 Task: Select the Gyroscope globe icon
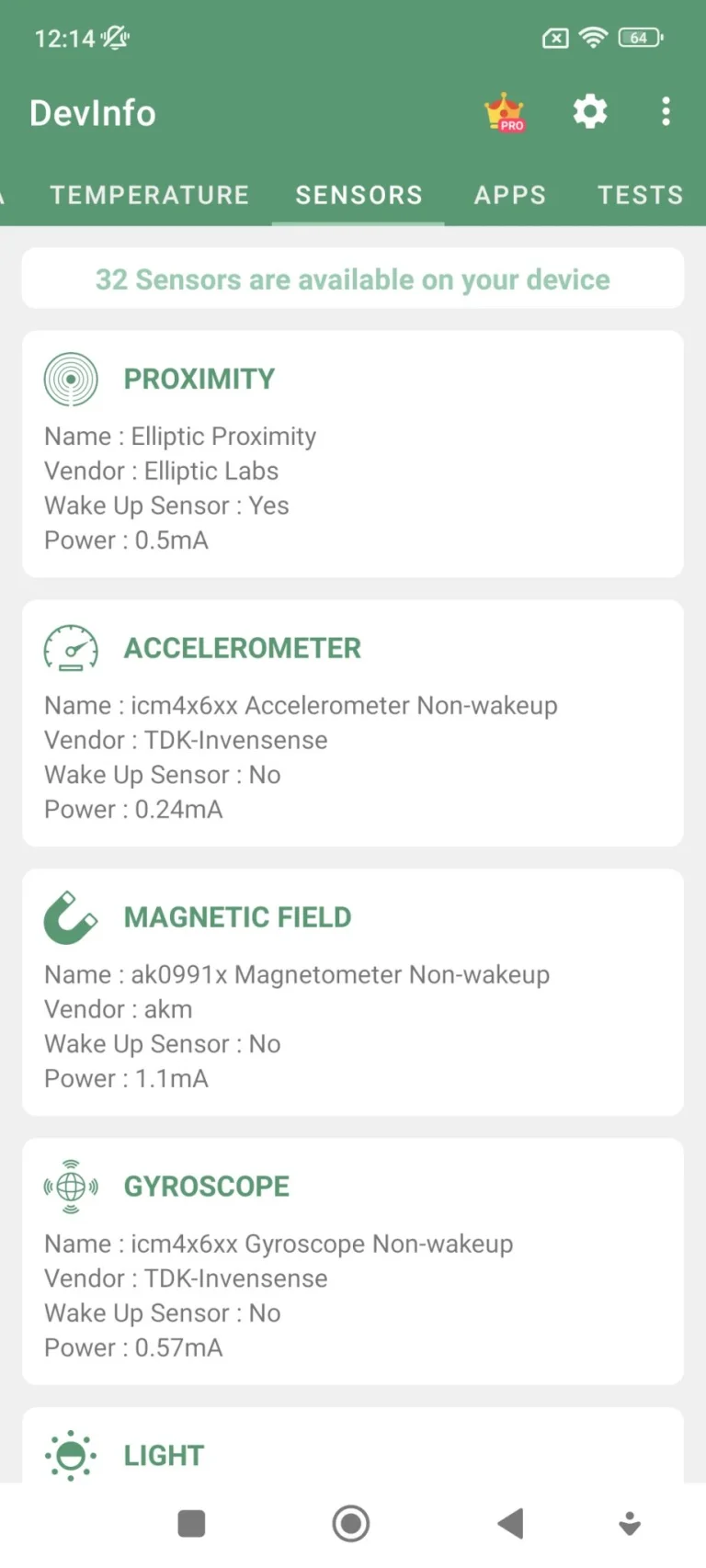tap(71, 1186)
